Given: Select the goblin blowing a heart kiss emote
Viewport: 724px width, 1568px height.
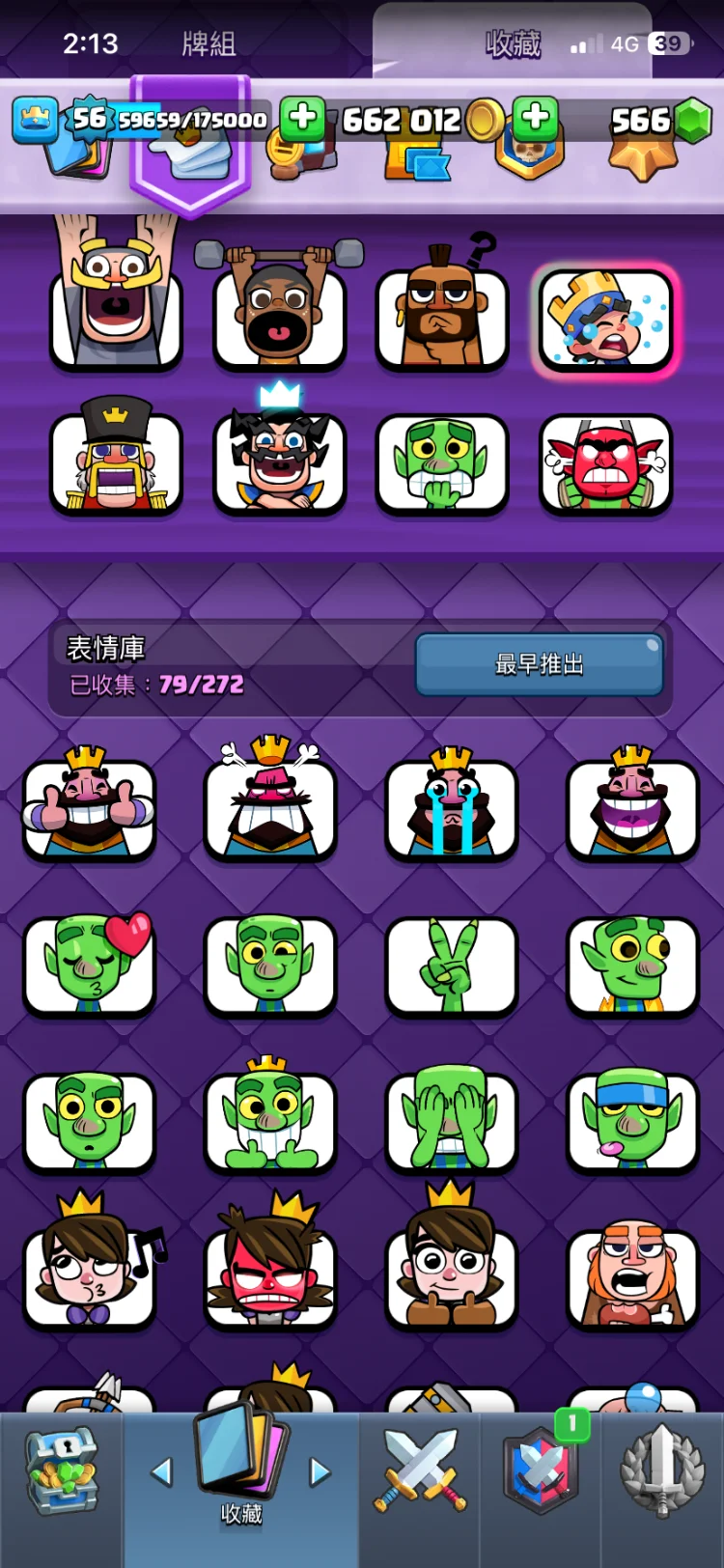Looking at the screenshot, I should (x=89, y=965).
